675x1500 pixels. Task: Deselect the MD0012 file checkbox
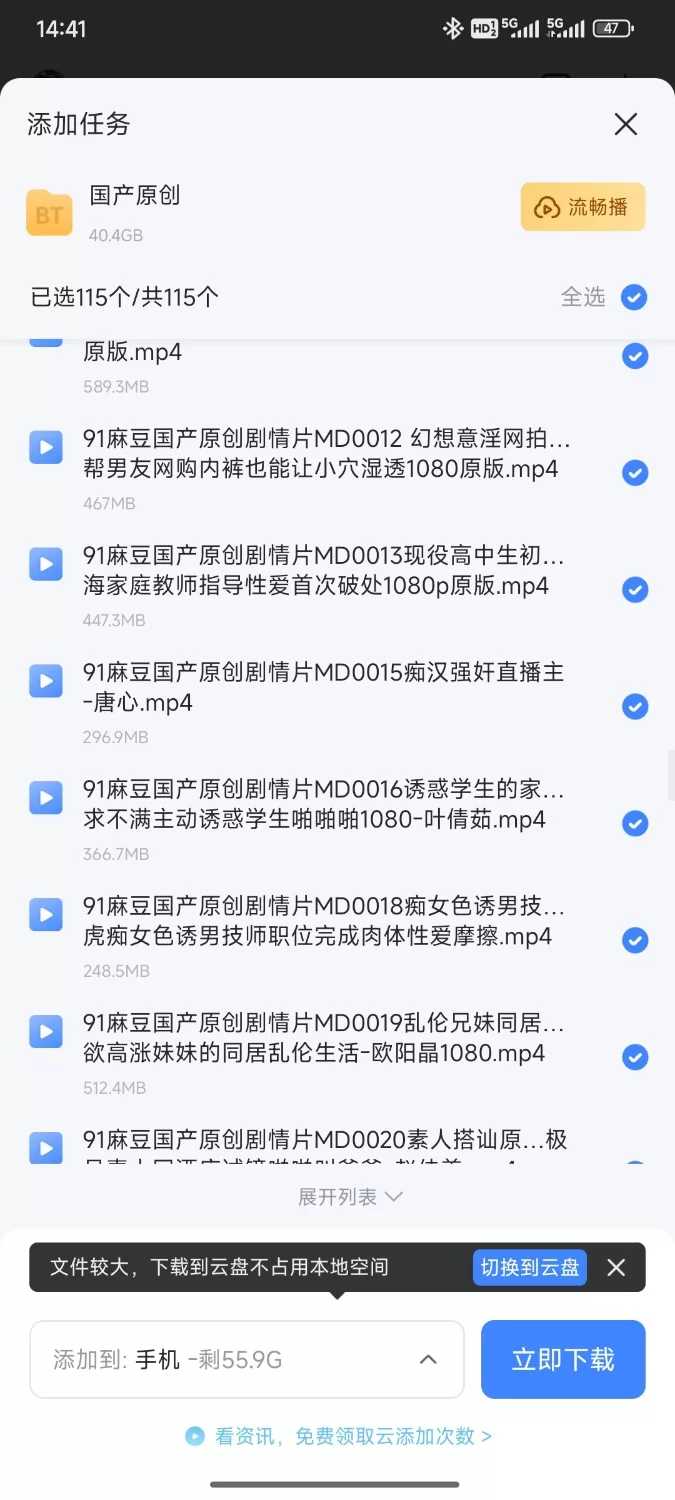(x=635, y=473)
